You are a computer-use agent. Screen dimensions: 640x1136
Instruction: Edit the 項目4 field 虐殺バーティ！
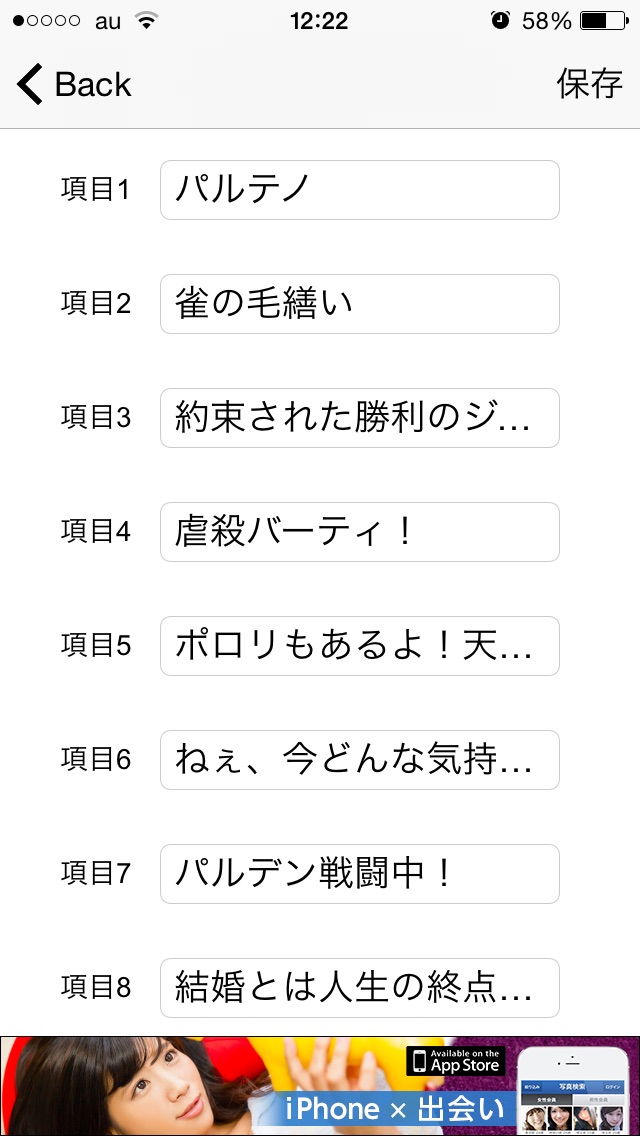pyautogui.click(x=360, y=532)
